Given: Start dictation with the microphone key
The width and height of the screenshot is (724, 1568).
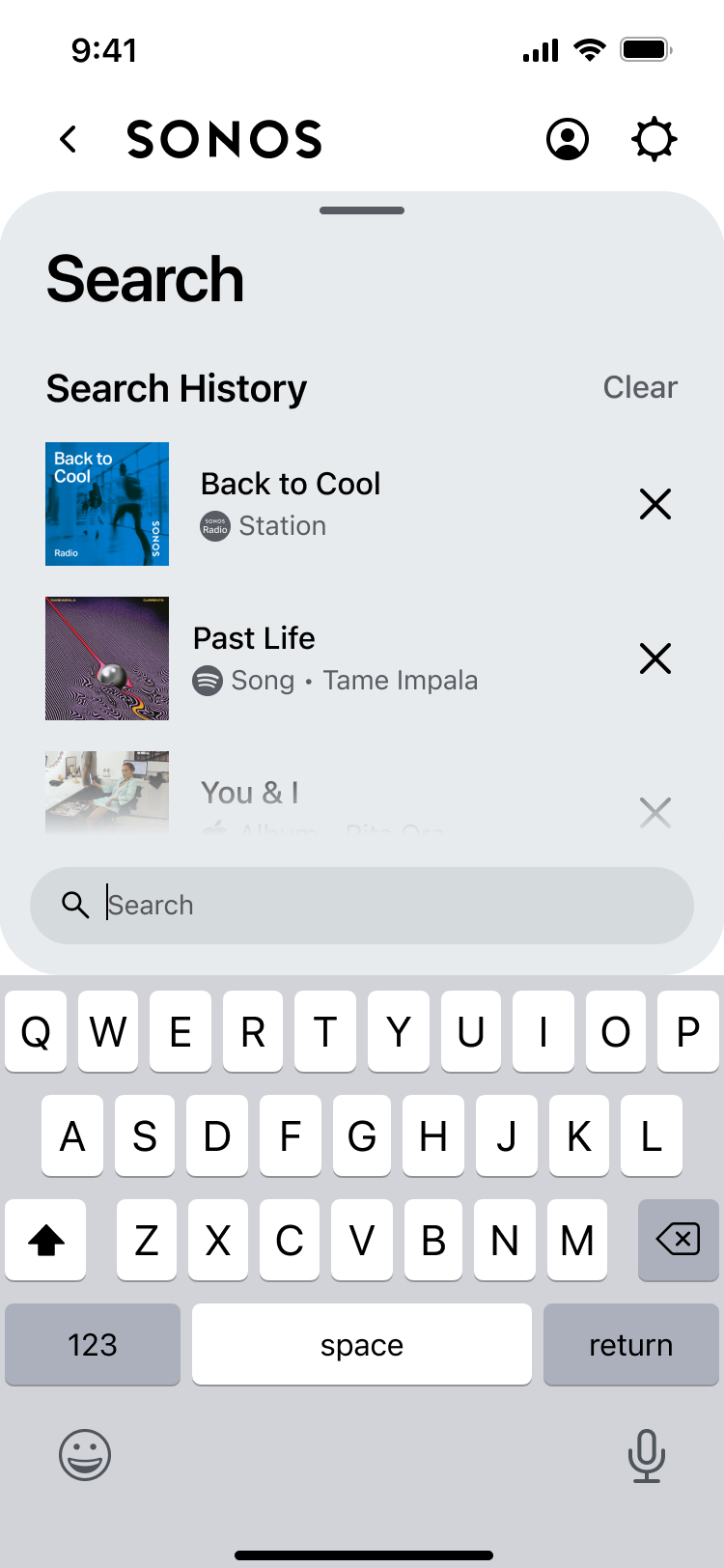Looking at the screenshot, I should point(646,1455).
